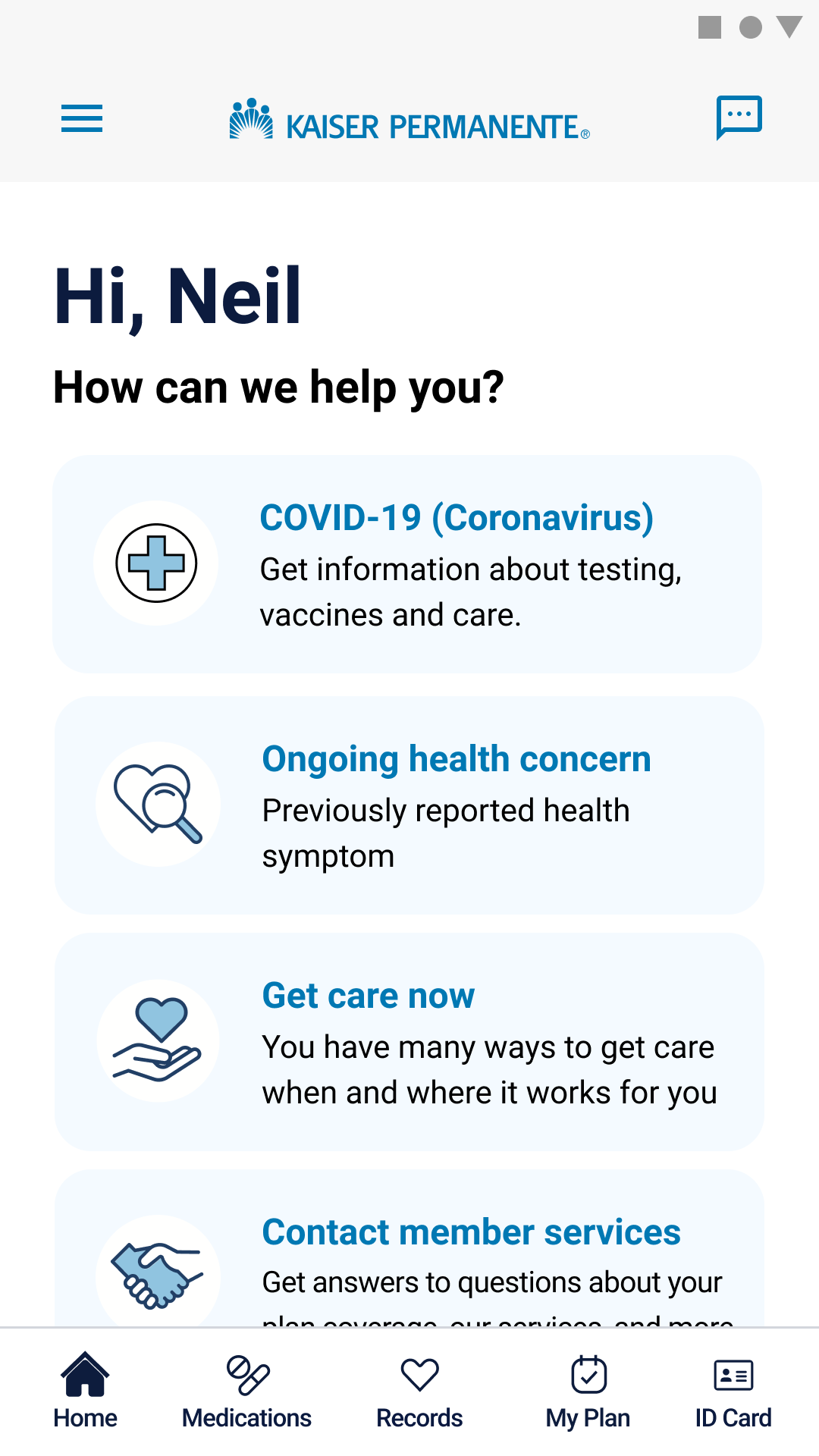Viewport: 819px width, 1456px height.
Task: Open the chat message icon
Action: 739,118
